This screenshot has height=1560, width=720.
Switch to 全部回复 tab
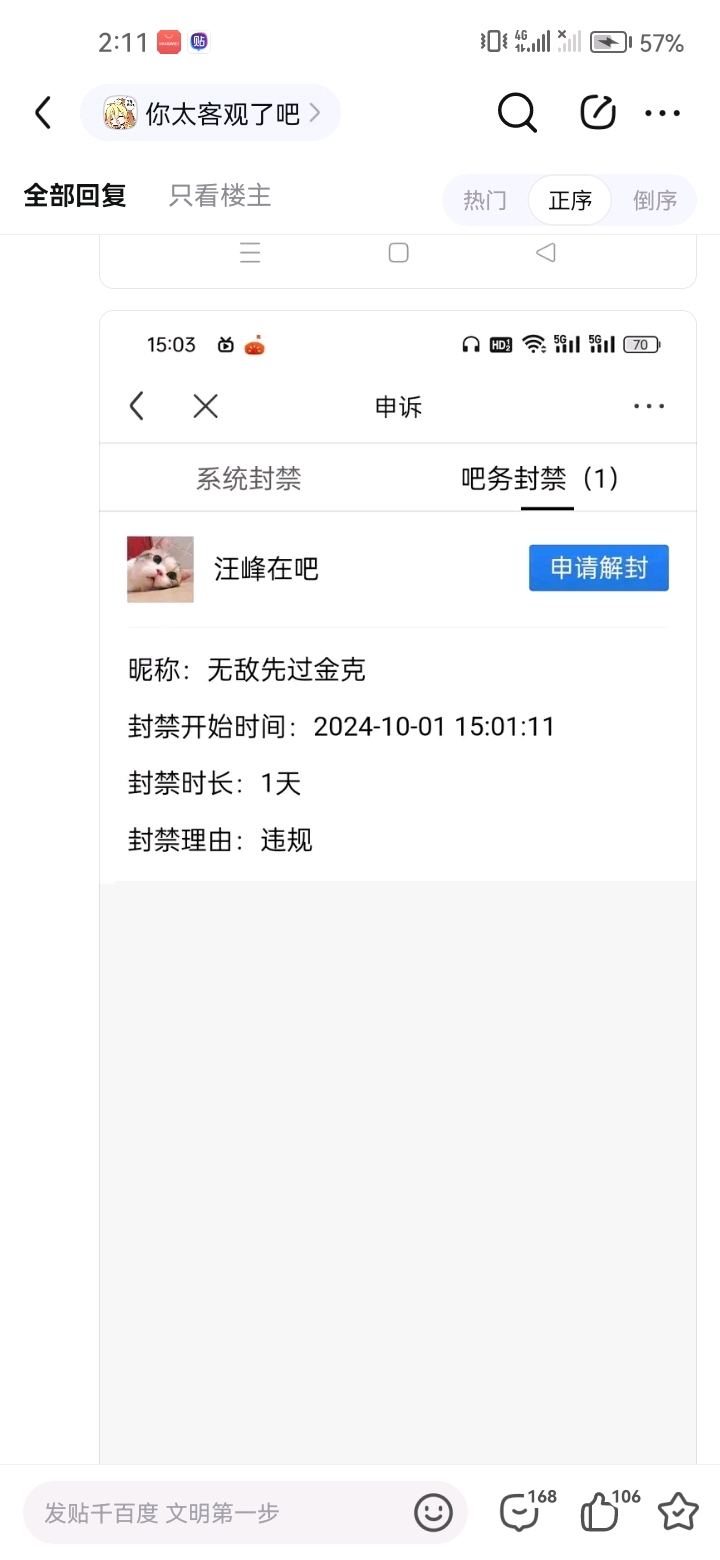point(75,196)
